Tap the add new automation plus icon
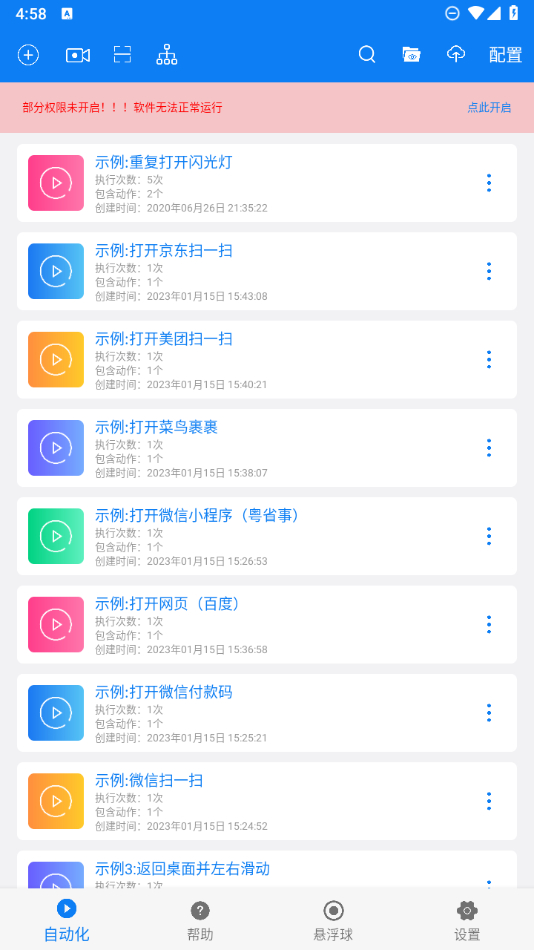 point(28,55)
